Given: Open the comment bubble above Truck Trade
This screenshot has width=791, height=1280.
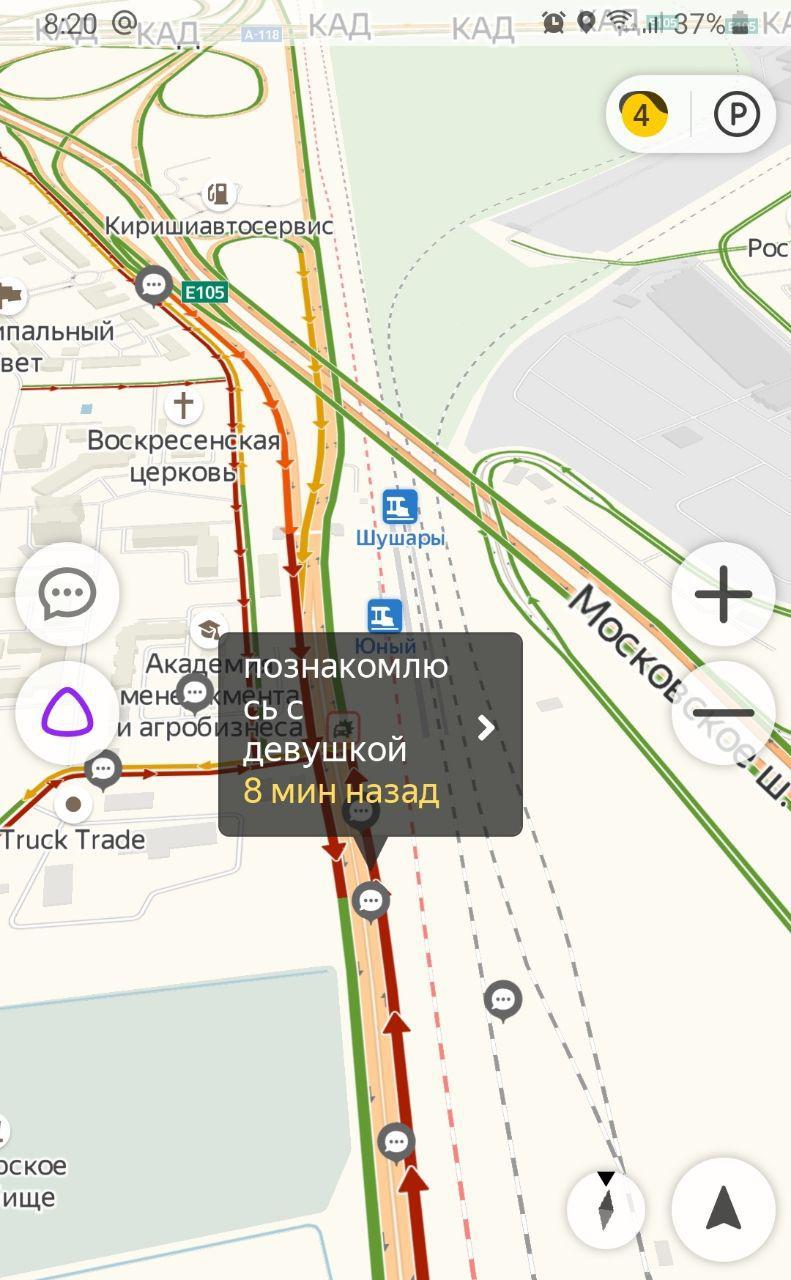Looking at the screenshot, I should [103, 770].
